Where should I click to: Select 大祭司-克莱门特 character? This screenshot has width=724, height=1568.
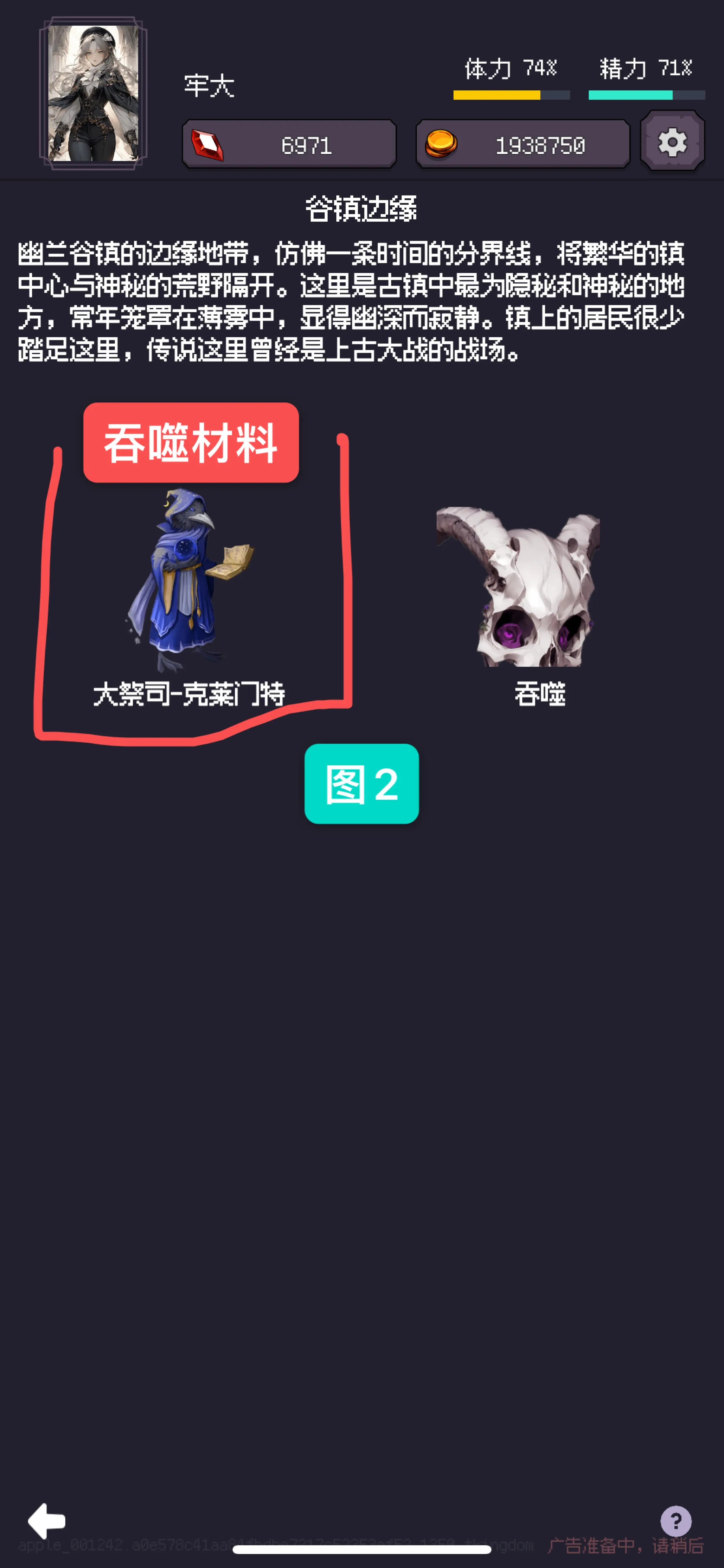tap(190, 584)
